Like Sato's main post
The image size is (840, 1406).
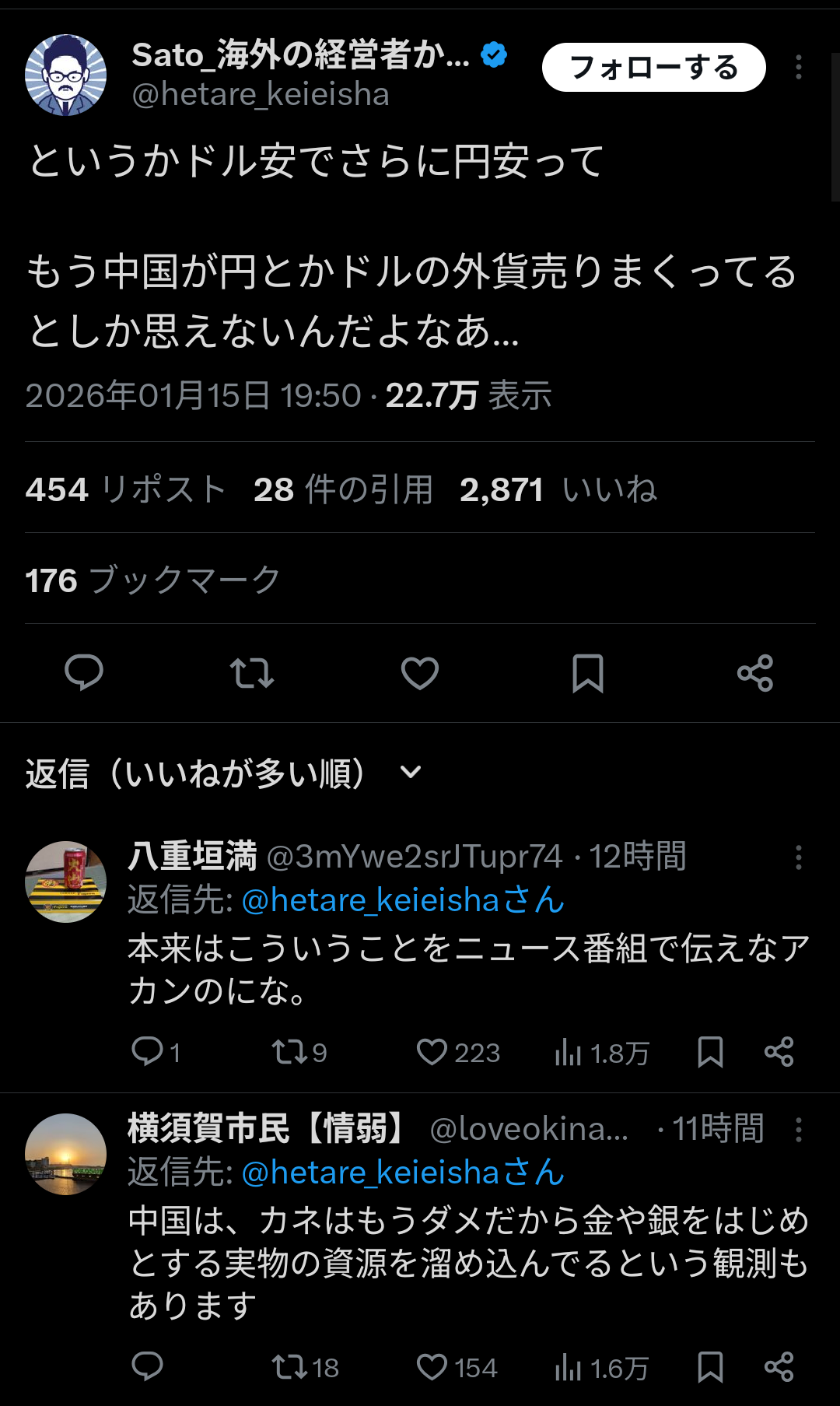click(x=420, y=673)
